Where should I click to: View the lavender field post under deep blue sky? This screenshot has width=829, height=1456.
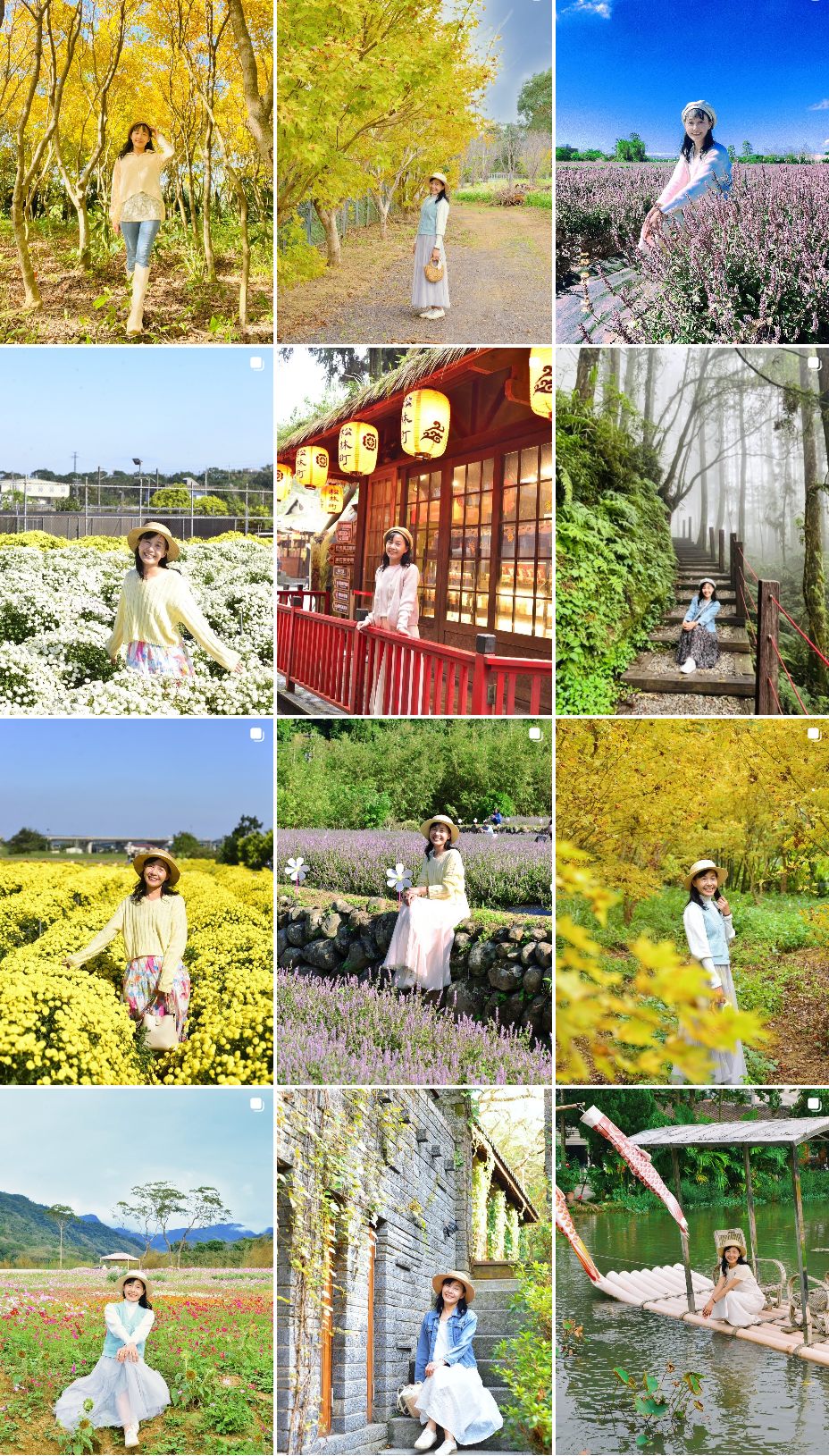pos(692,172)
